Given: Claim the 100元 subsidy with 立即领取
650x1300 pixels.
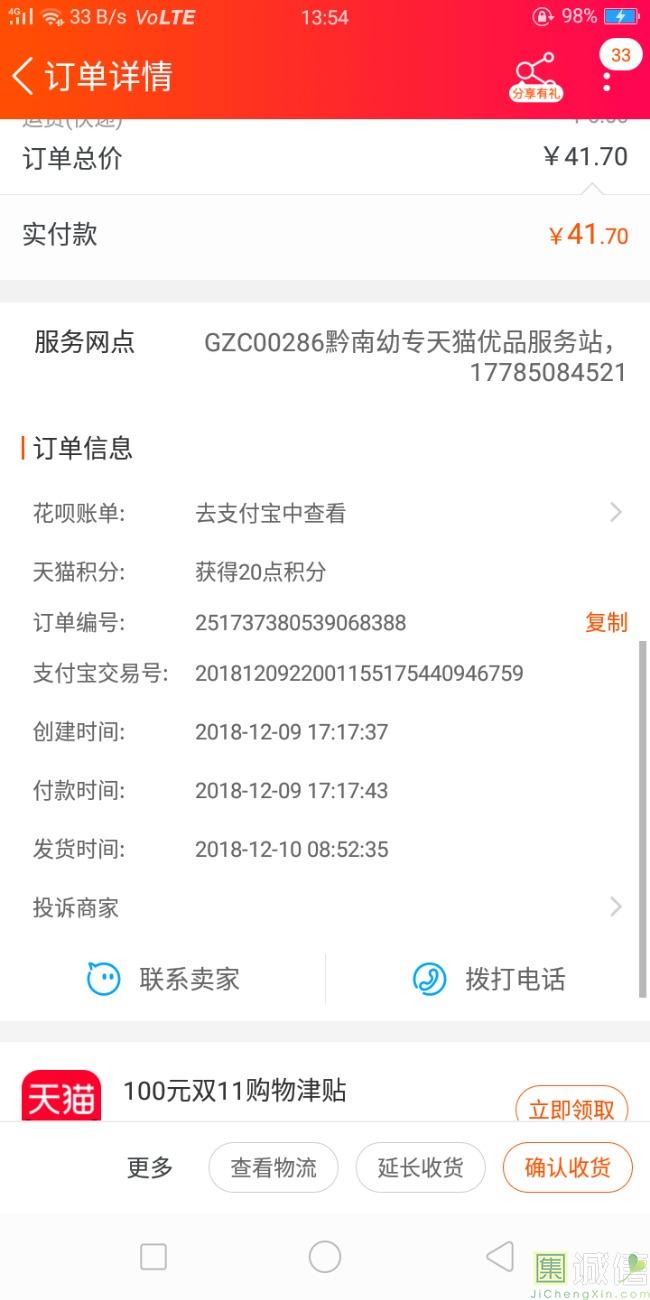Looking at the screenshot, I should (x=571, y=1109).
